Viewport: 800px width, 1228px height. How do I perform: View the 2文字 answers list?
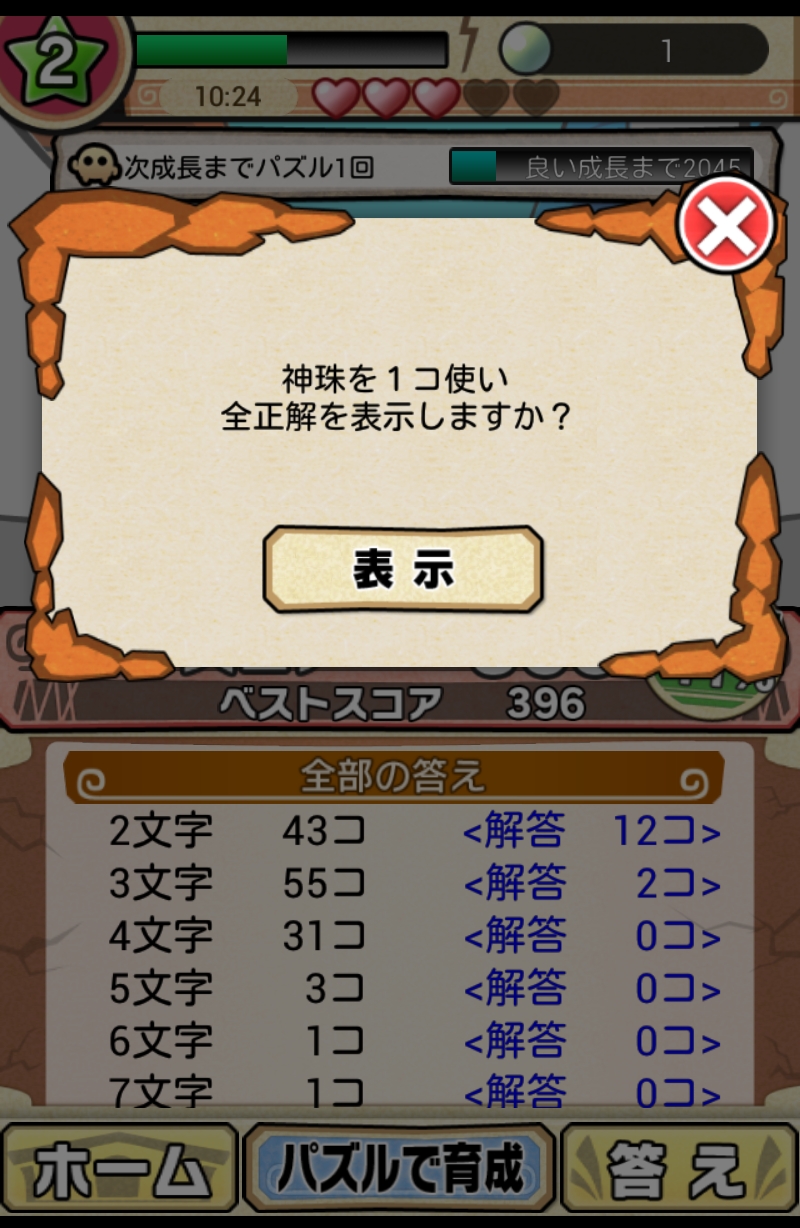[x=590, y=831]
